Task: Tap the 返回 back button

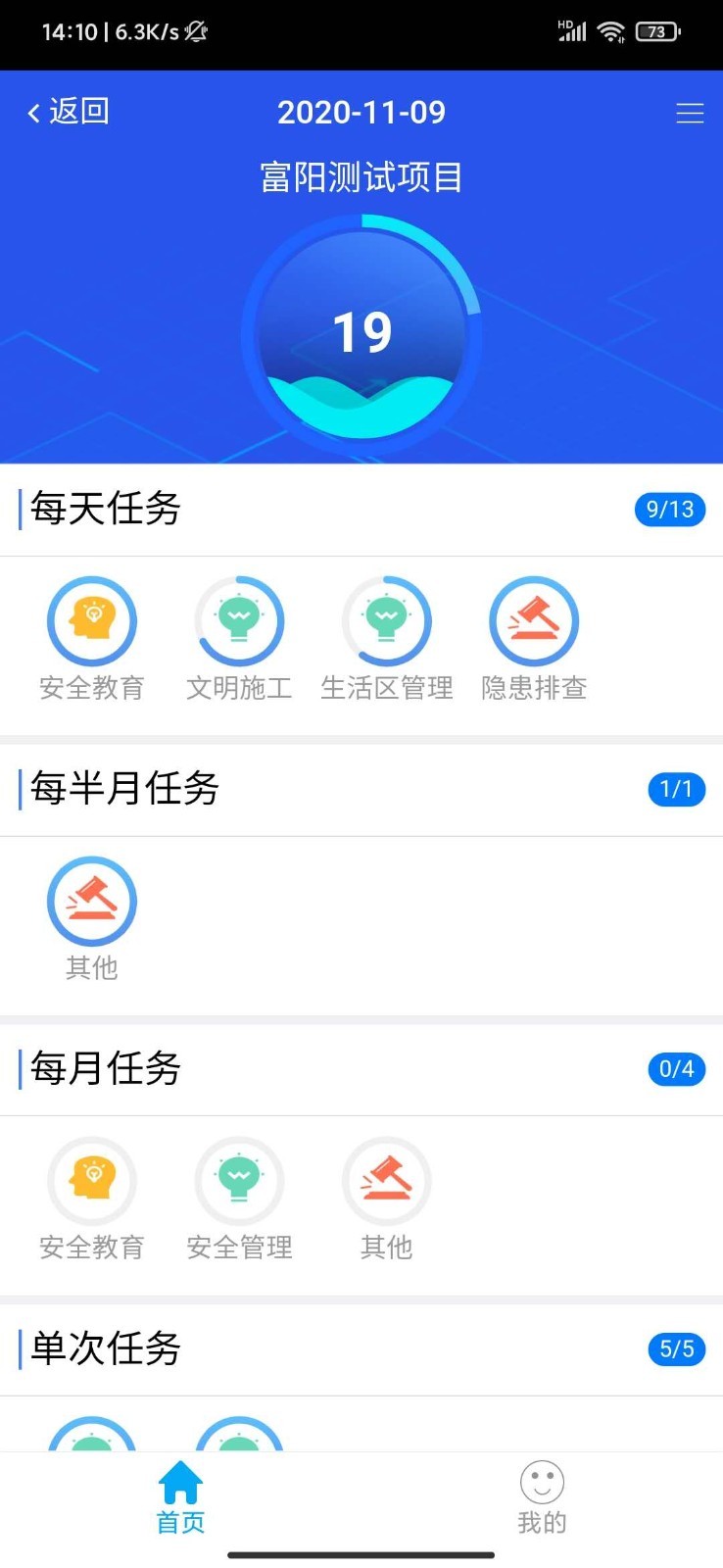Action: tap(67, 112)
